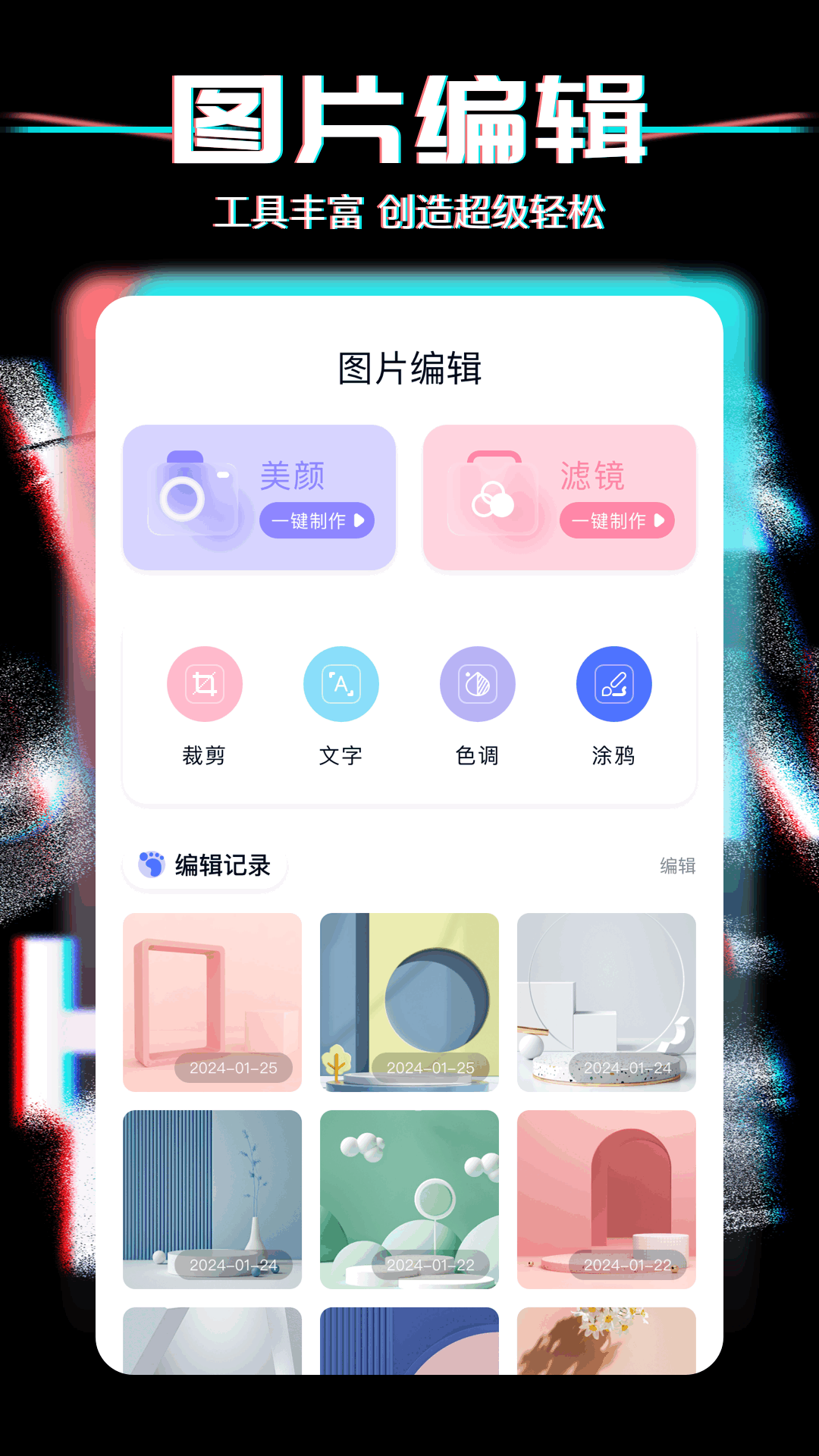This screenshot has width=819, height=1456.
Task: Select the 涂鸦 (doodle) tool icon
Action: coord(613,683)
